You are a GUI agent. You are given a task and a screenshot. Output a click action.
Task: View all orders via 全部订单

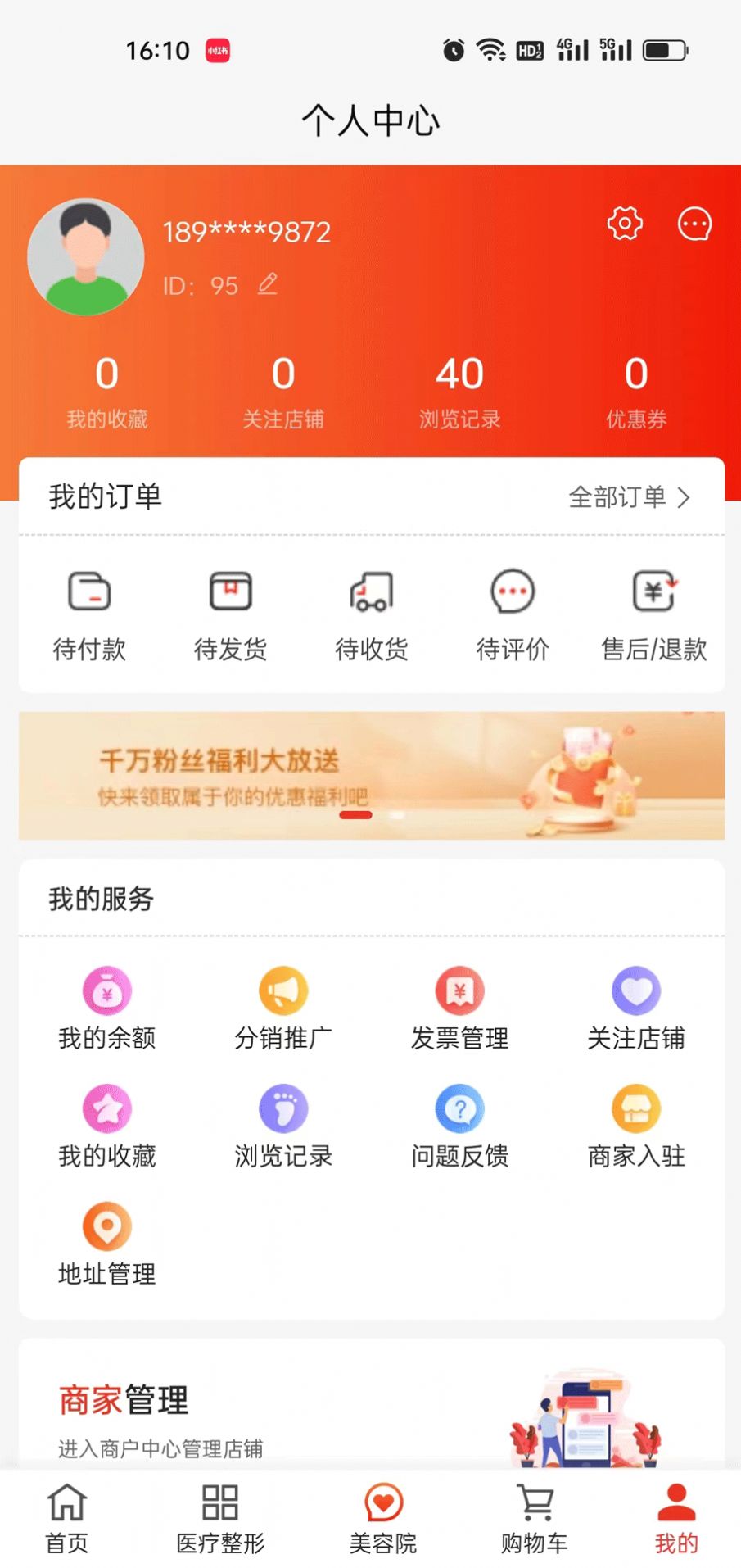click(x=629, y=496)
